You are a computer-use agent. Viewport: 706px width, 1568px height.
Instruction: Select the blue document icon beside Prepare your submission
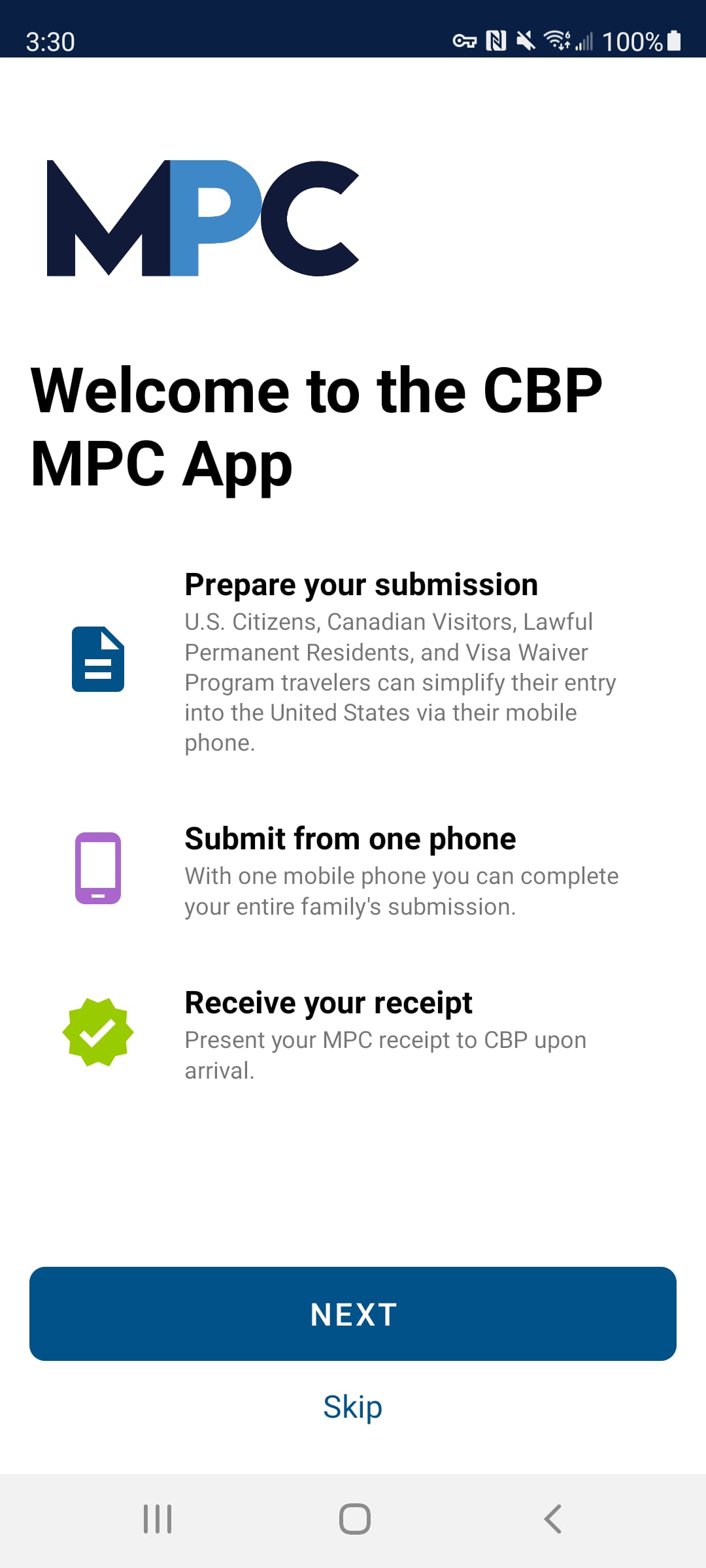[97, 660]
